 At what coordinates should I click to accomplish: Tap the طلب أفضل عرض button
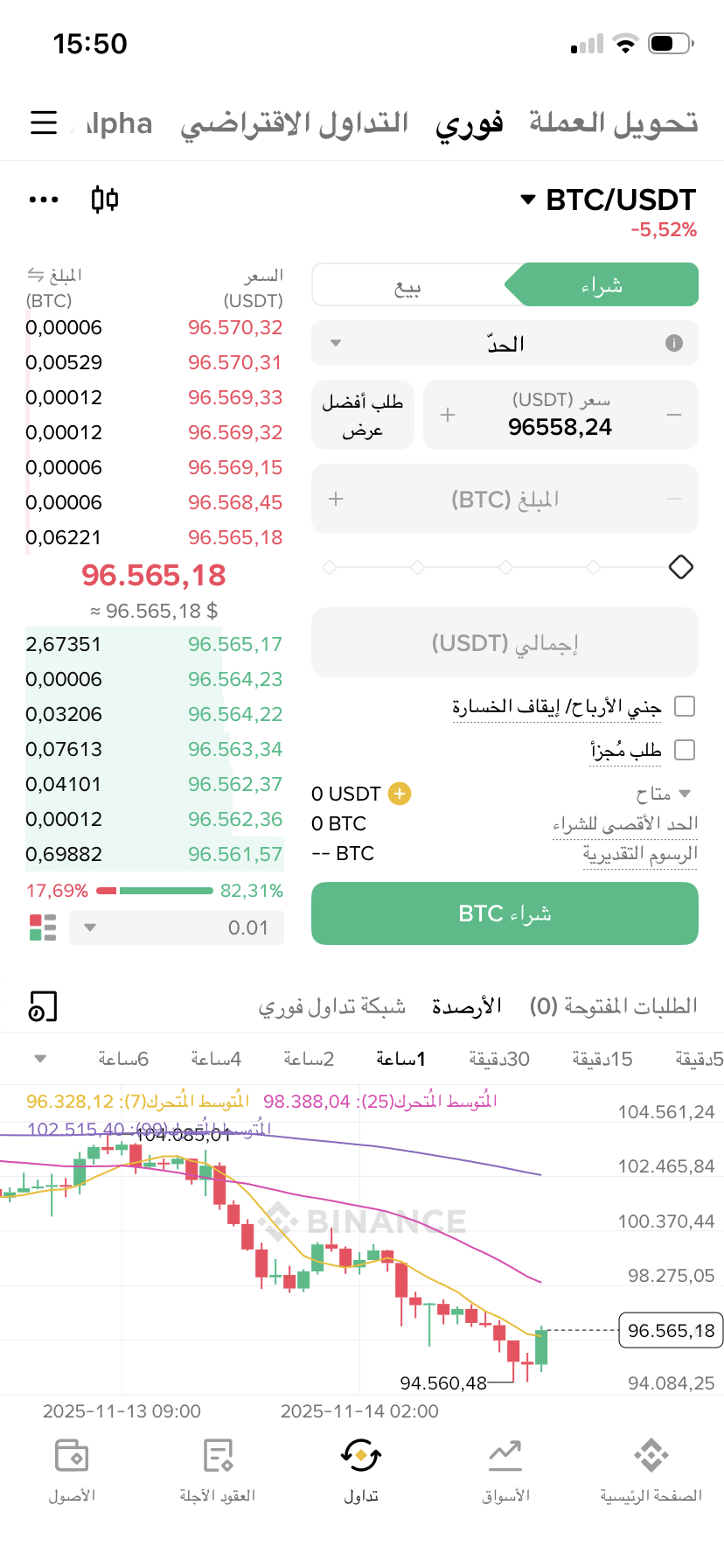pos(363,415)
